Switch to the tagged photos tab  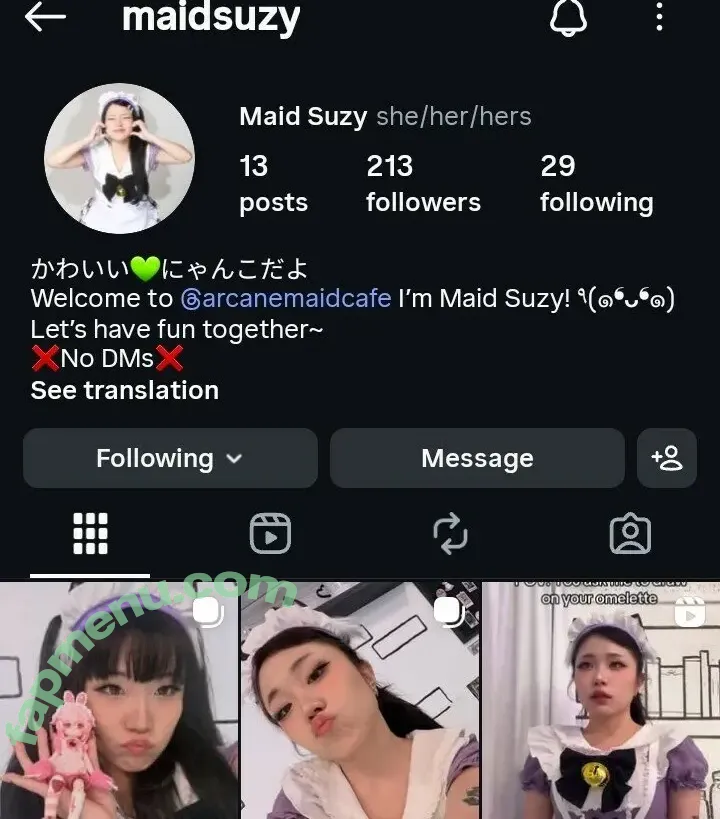click(630, 534)
